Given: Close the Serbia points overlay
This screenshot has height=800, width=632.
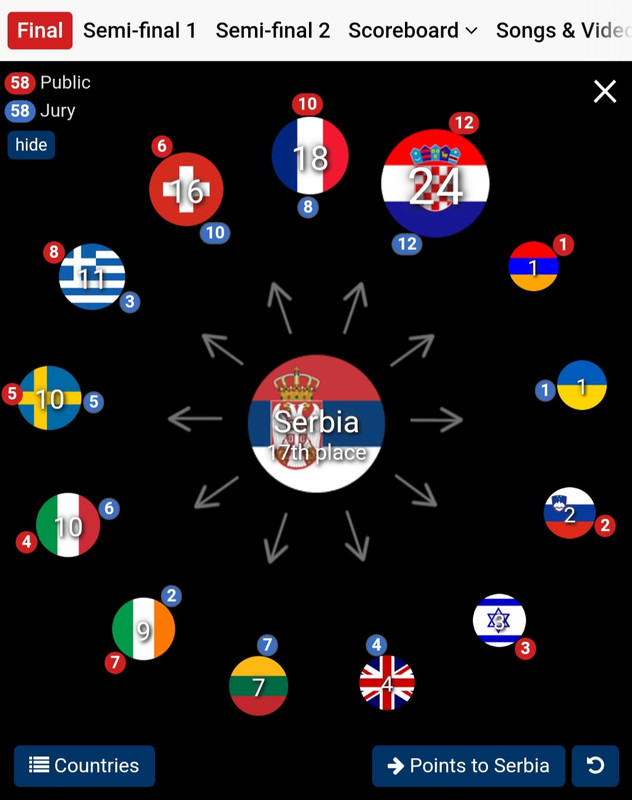Looking at the screenshot, I should click(x=604, y=92).
